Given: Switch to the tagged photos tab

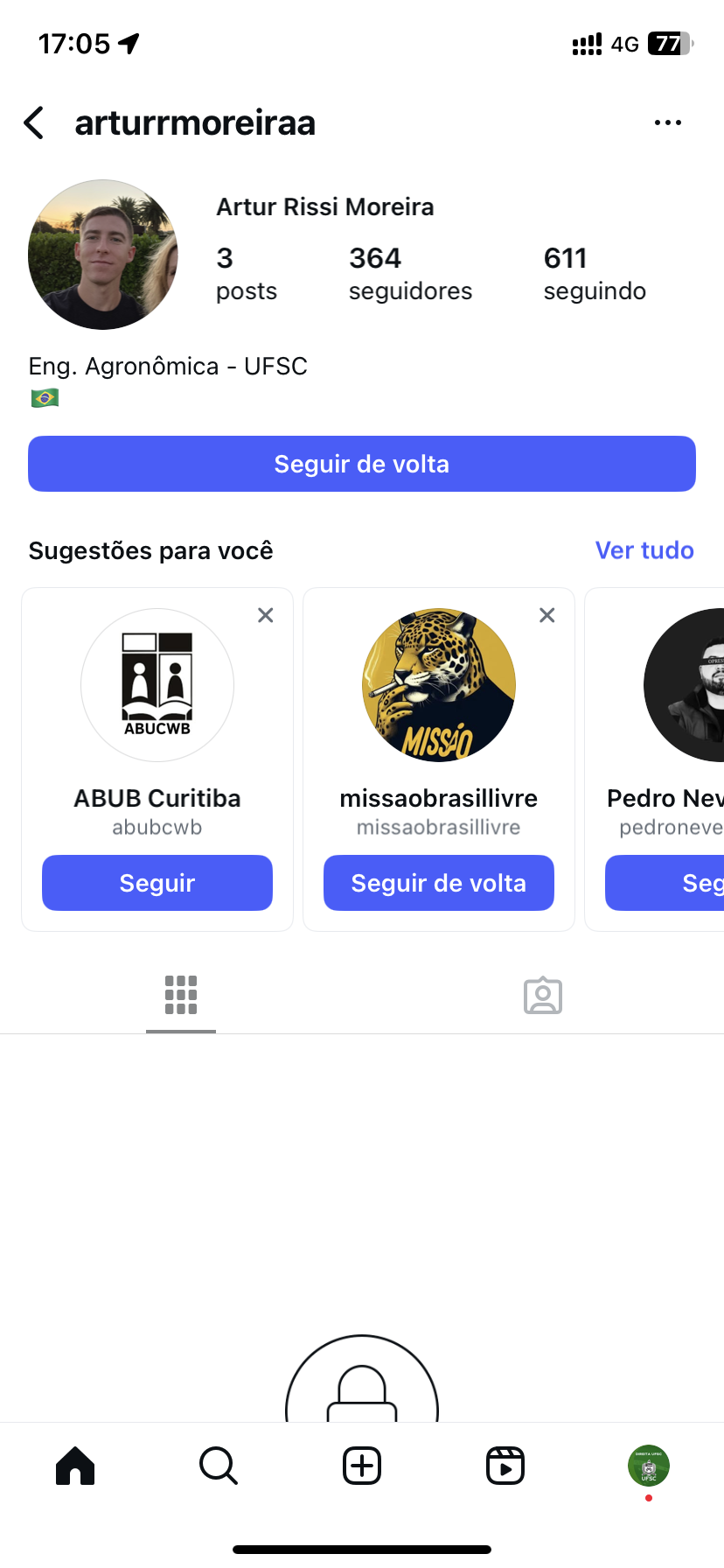Looking at the screenshot, I should pyautogui.click(x=543, y=996).
